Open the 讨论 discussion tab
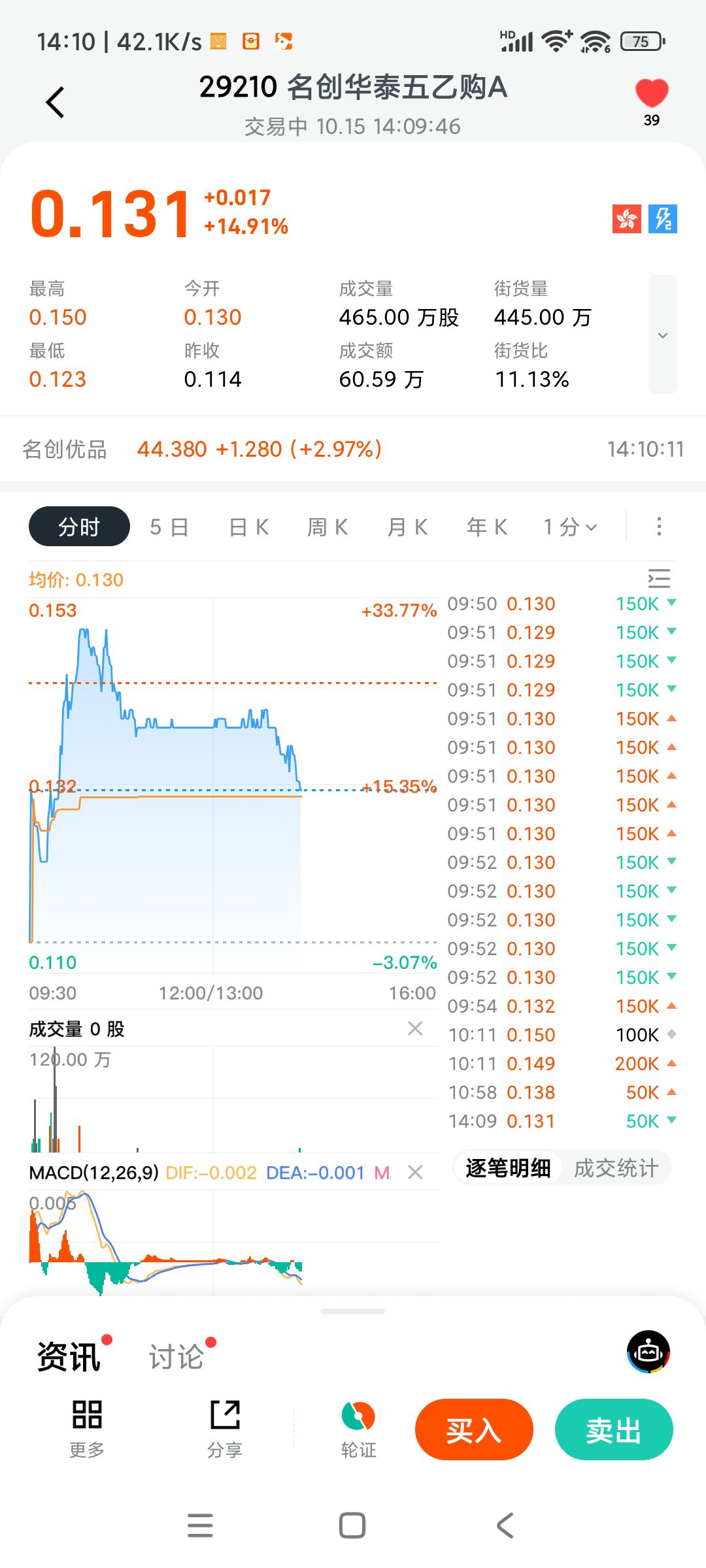 pos(176,1357)
